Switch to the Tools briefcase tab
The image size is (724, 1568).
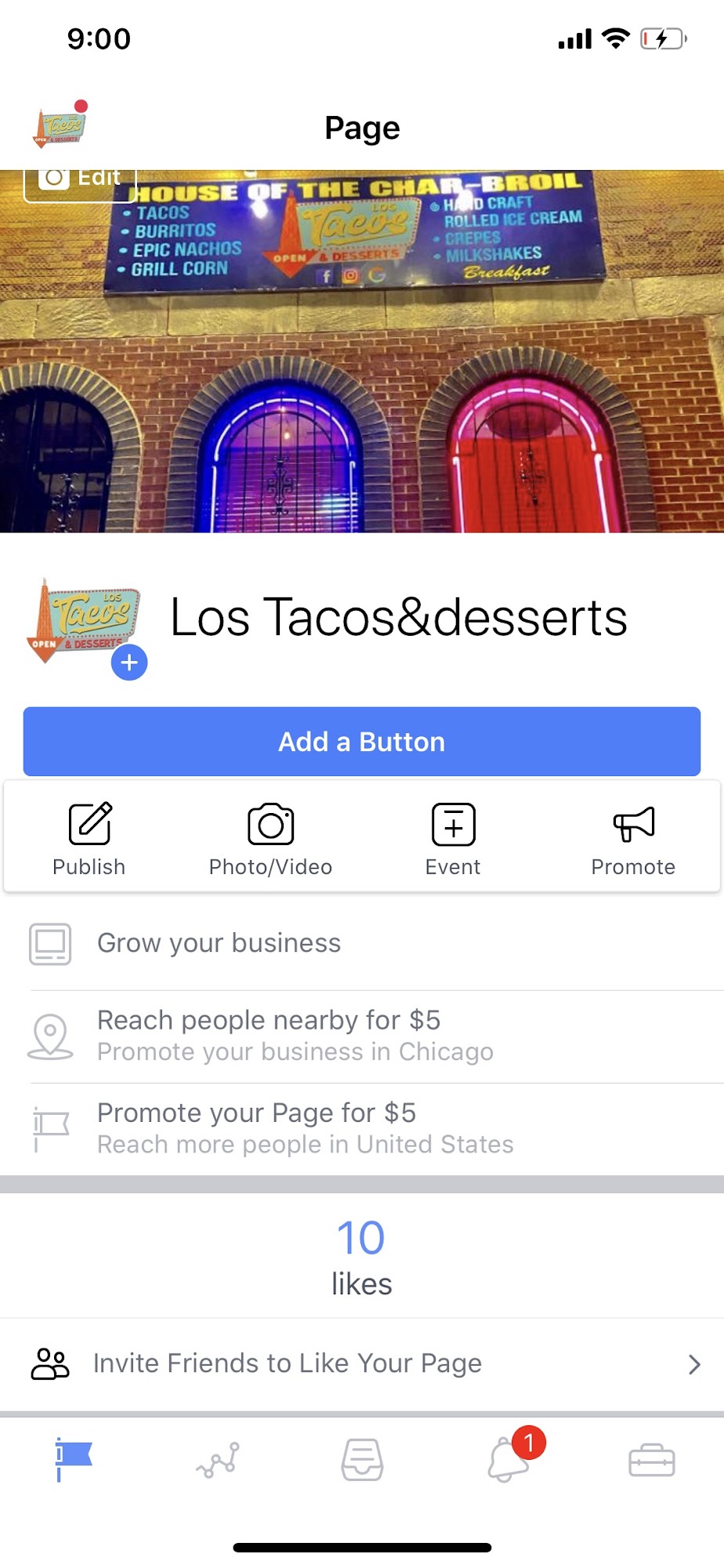pos(652,1460)
